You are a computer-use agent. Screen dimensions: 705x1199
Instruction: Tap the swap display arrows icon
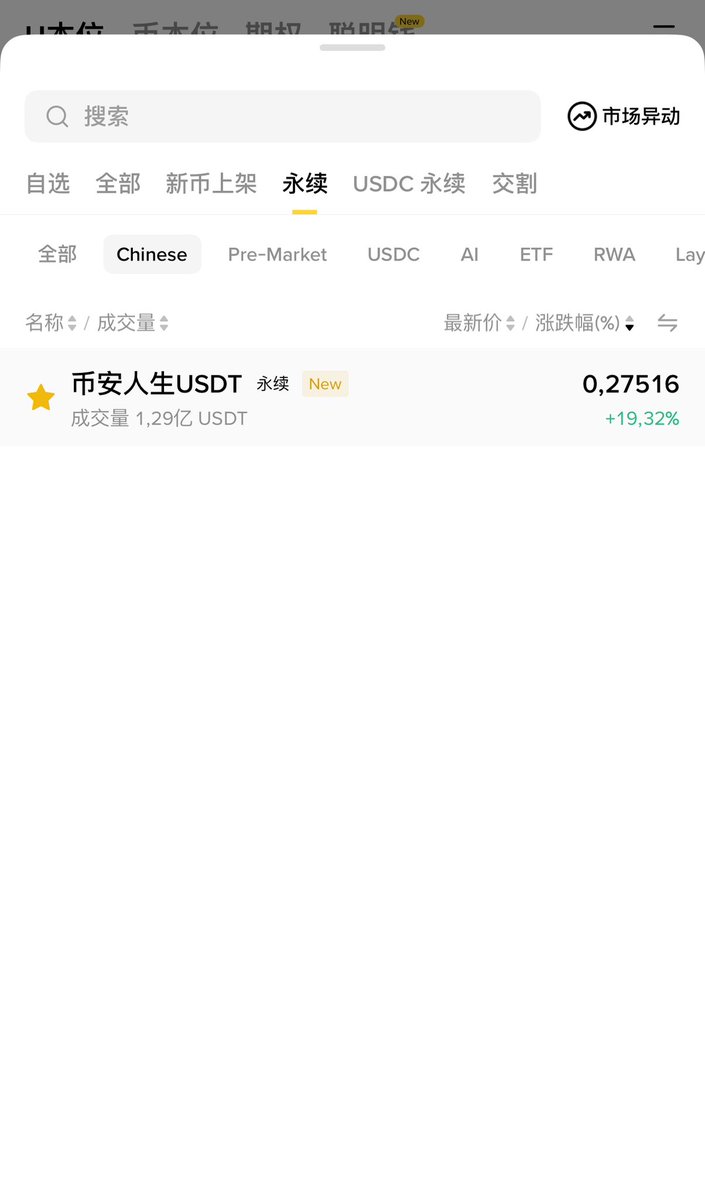coord(667,323)
